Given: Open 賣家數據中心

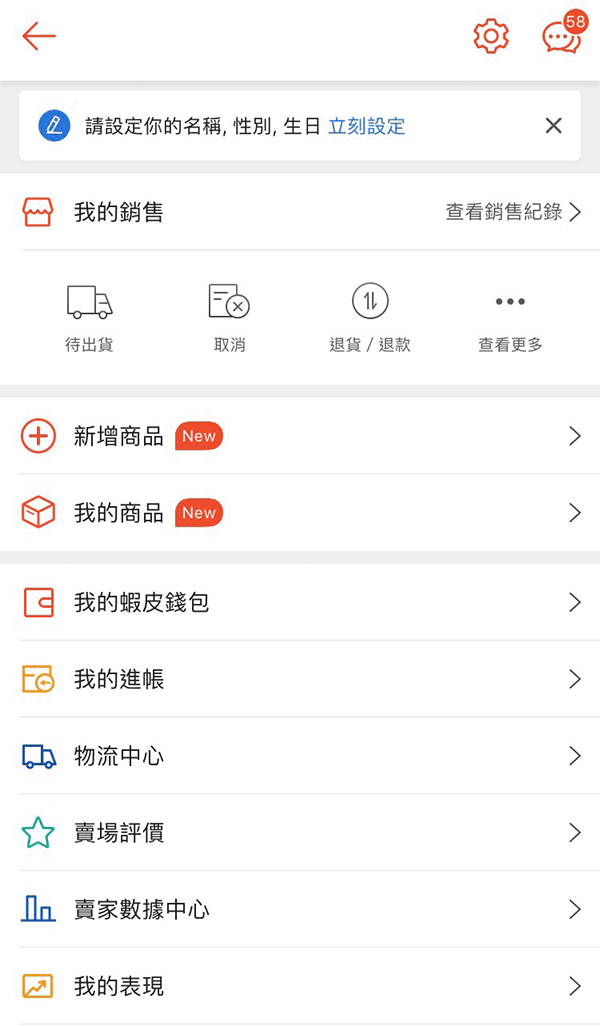Looking at the screenshot, I should pos(300,909).
